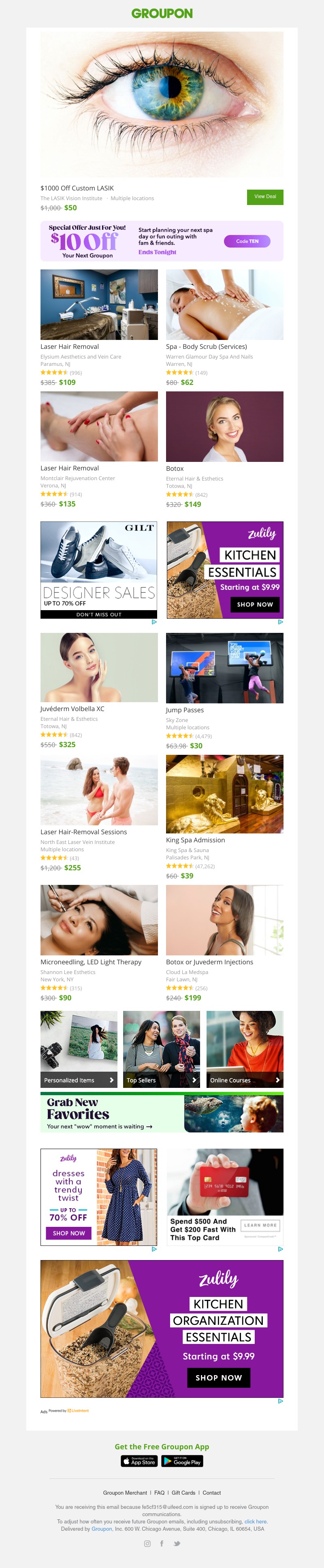The height and width of the screenshot is (1568, 324).
Task: Open the Gift Cards link
Action: pyautogui.click(x=183, y=1493)
